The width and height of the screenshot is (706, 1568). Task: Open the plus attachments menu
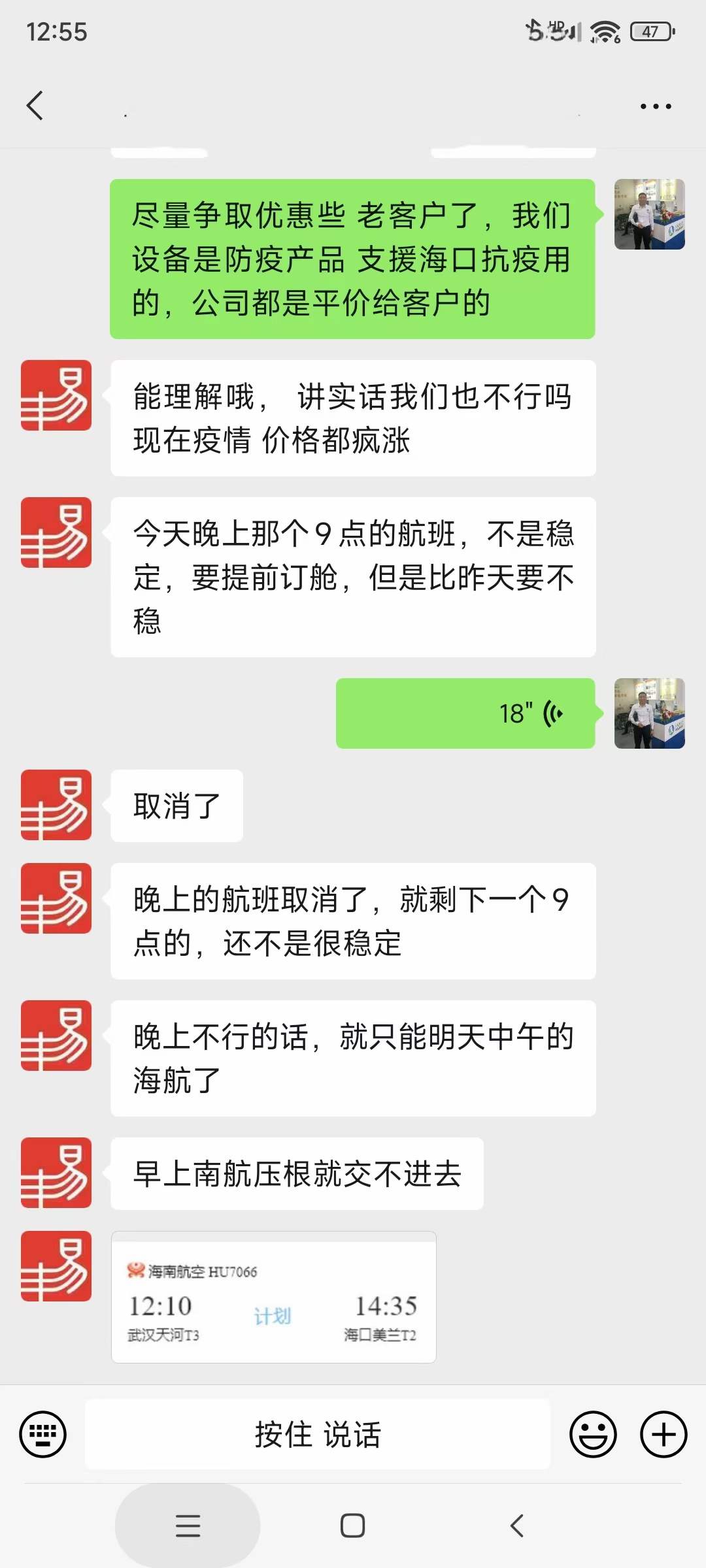(x=663, y=1434)
